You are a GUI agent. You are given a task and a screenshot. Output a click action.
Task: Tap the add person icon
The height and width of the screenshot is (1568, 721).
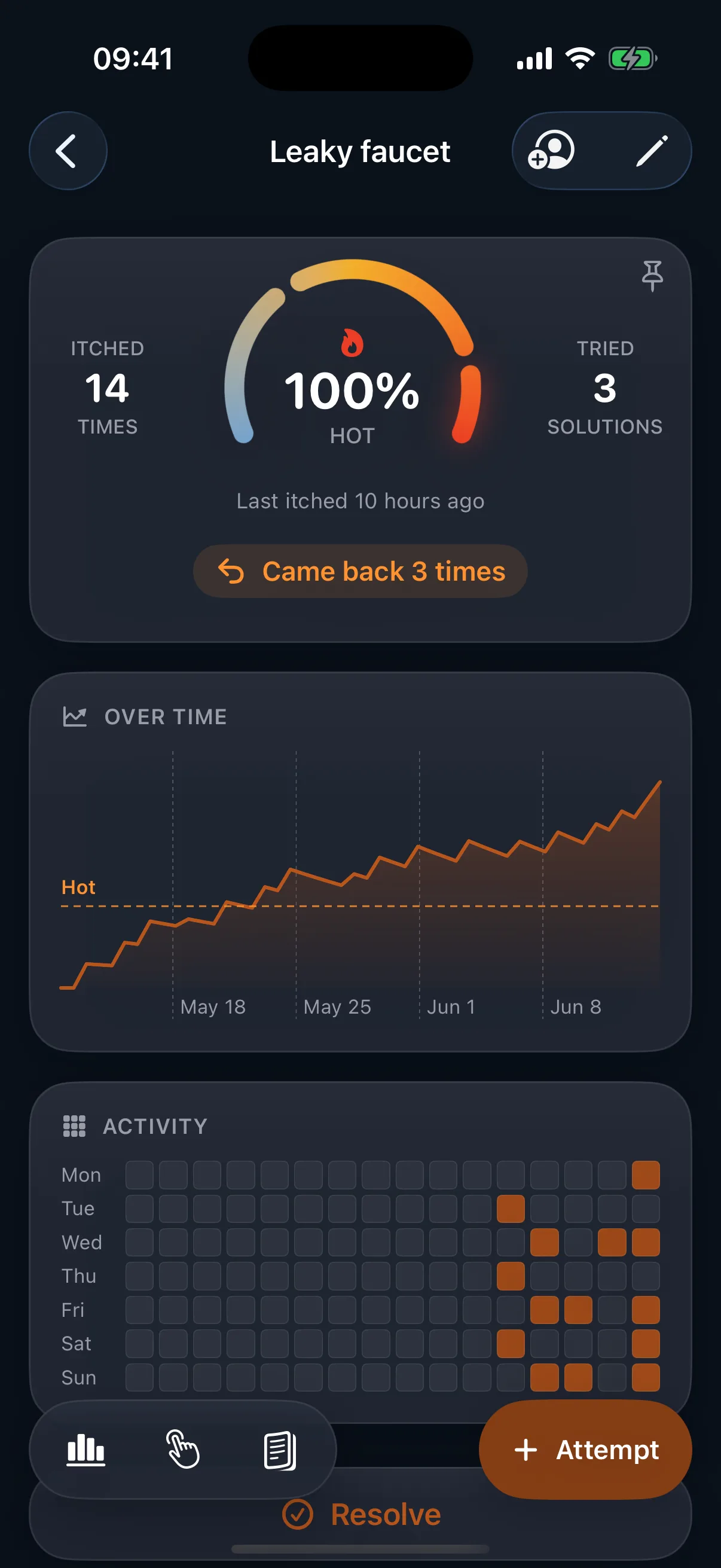(551, 150)
